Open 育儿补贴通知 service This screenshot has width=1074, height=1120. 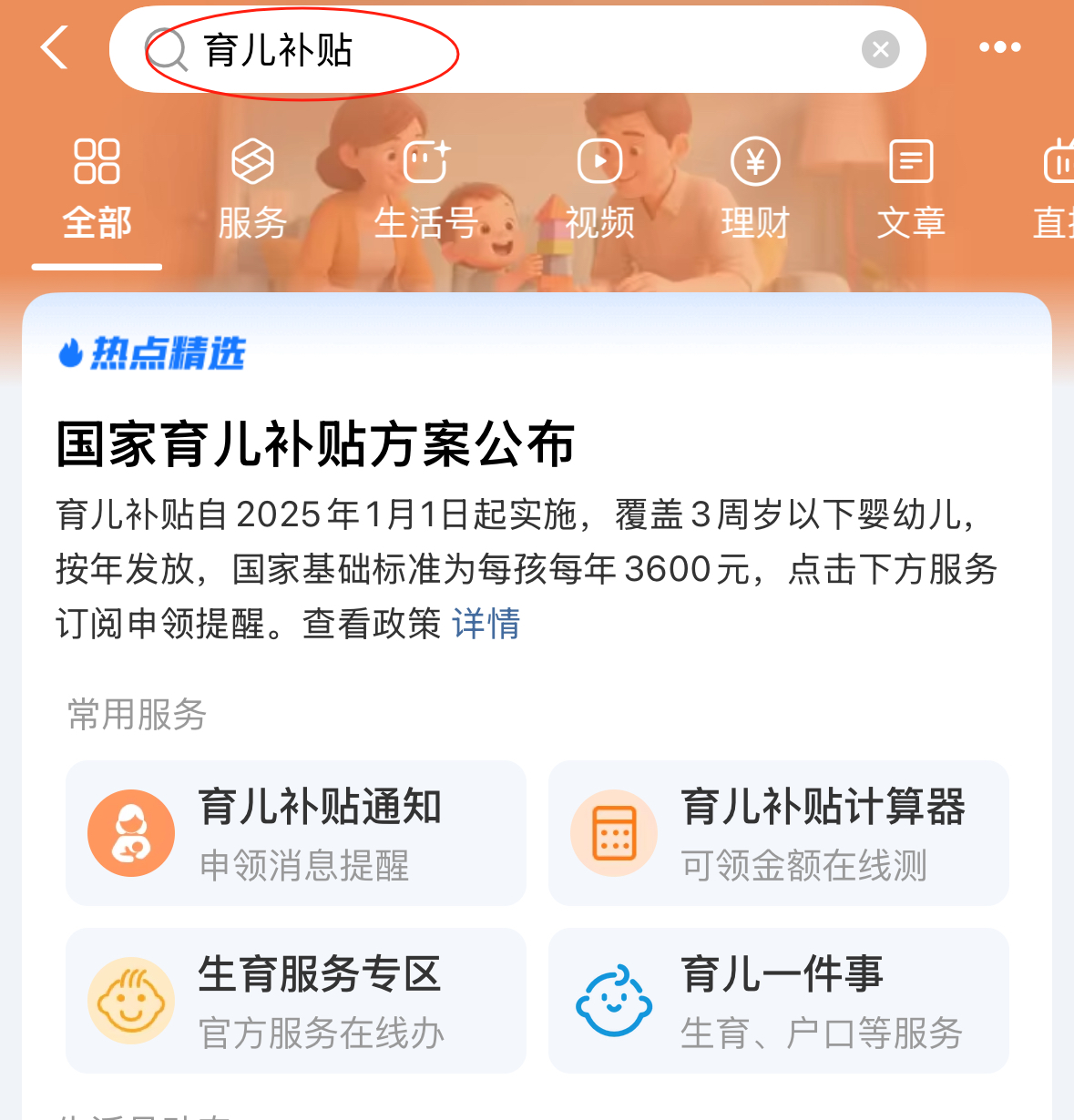[296, 833]
